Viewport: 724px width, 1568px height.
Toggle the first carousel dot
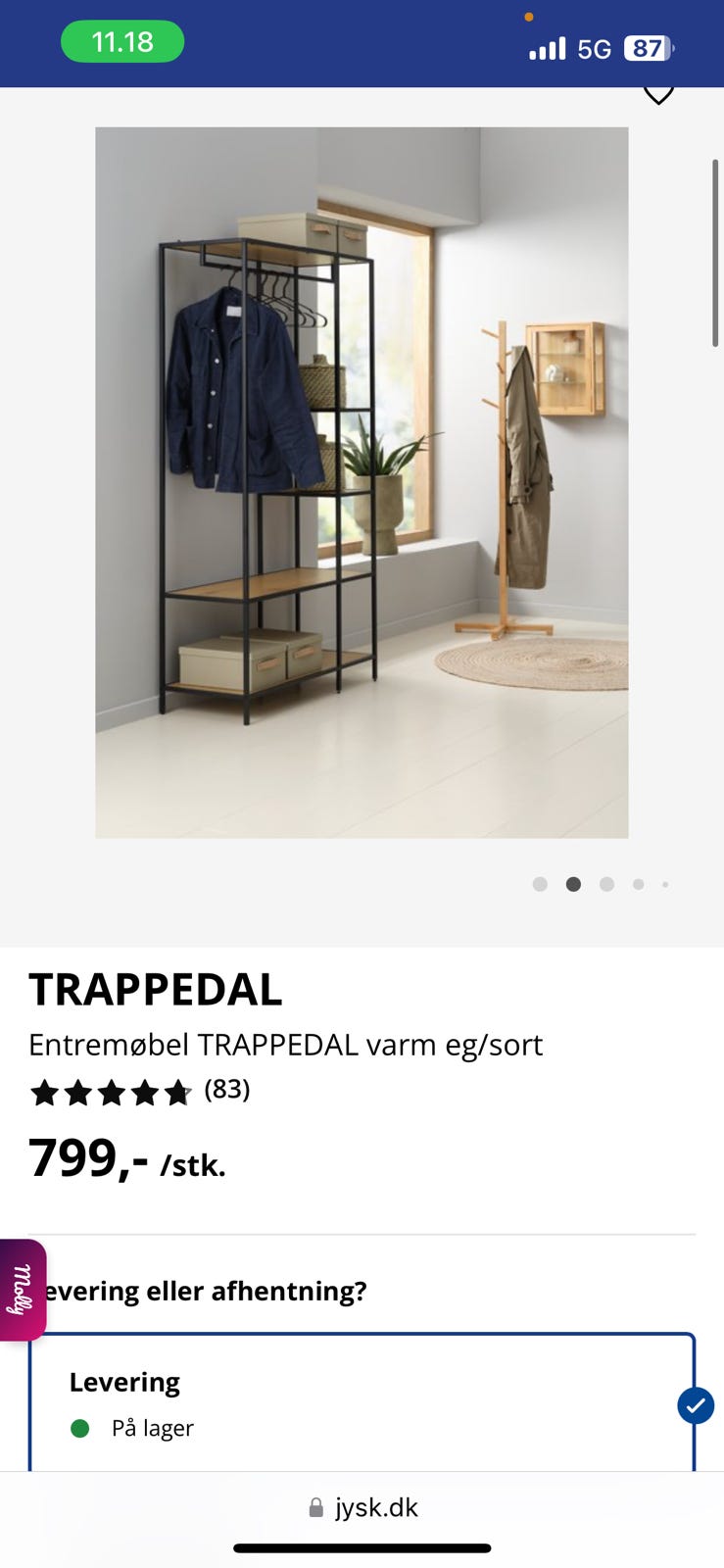[x=540, y=884]
